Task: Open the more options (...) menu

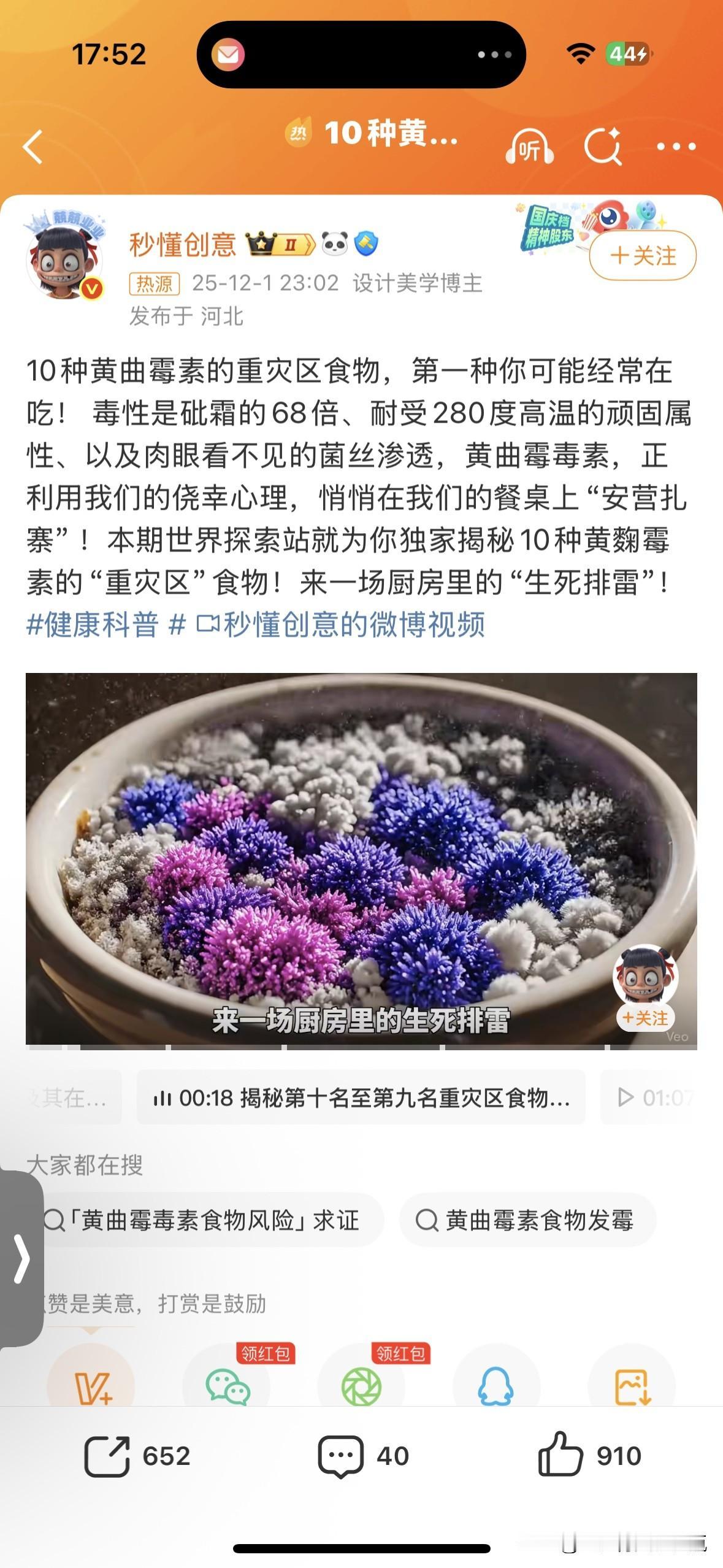Action: pos(675,147)
